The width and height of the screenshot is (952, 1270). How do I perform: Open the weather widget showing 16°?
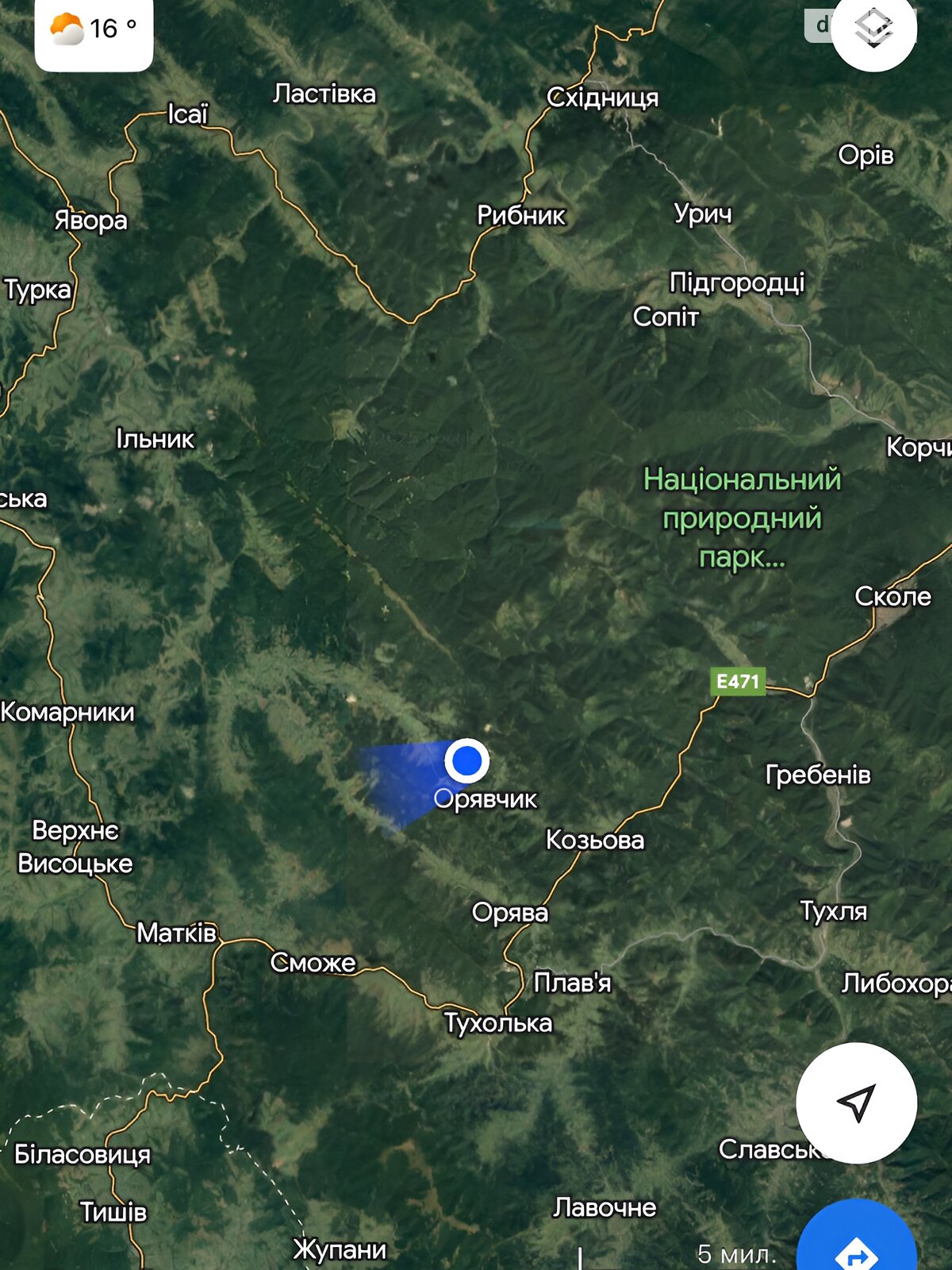94,30
